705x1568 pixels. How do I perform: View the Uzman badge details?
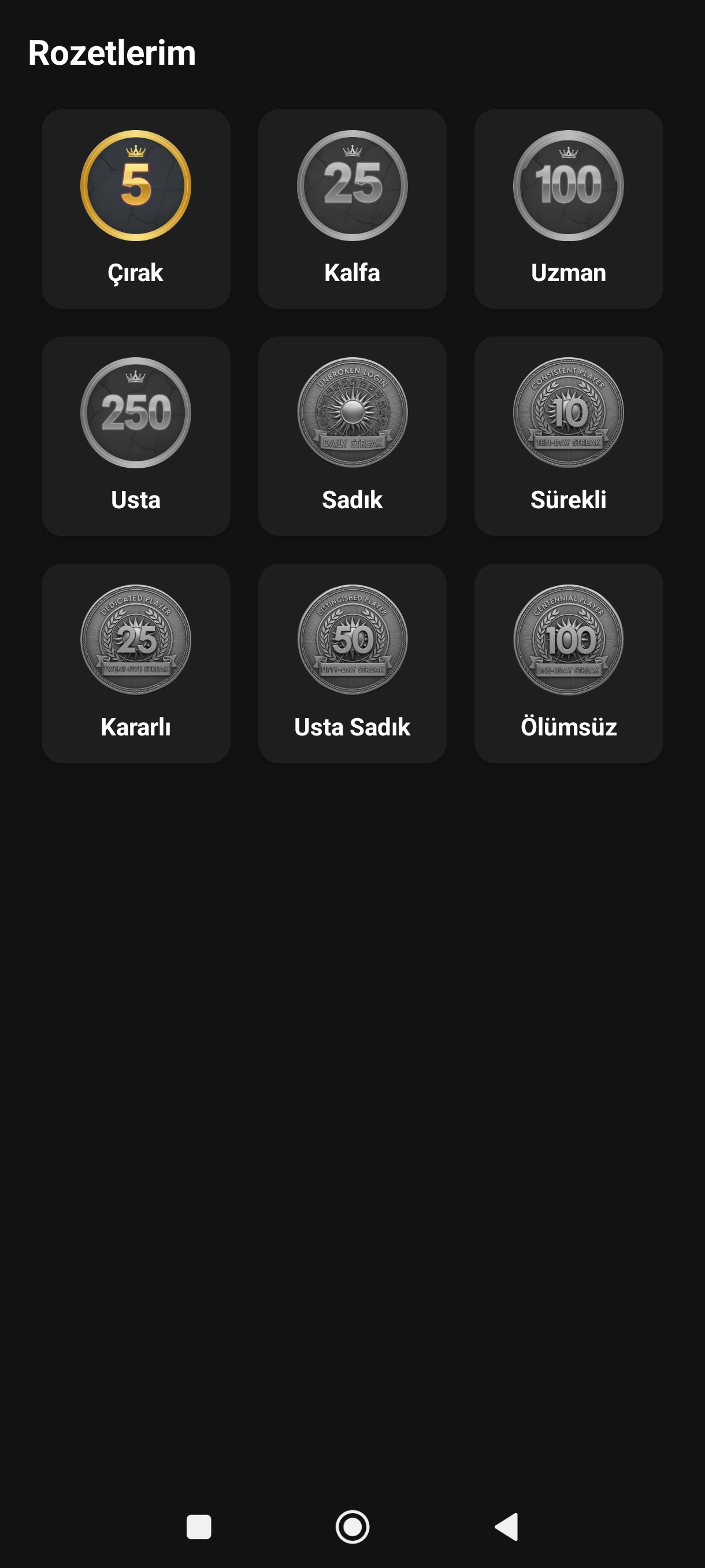pyautogui.click(x=568, y=209)
